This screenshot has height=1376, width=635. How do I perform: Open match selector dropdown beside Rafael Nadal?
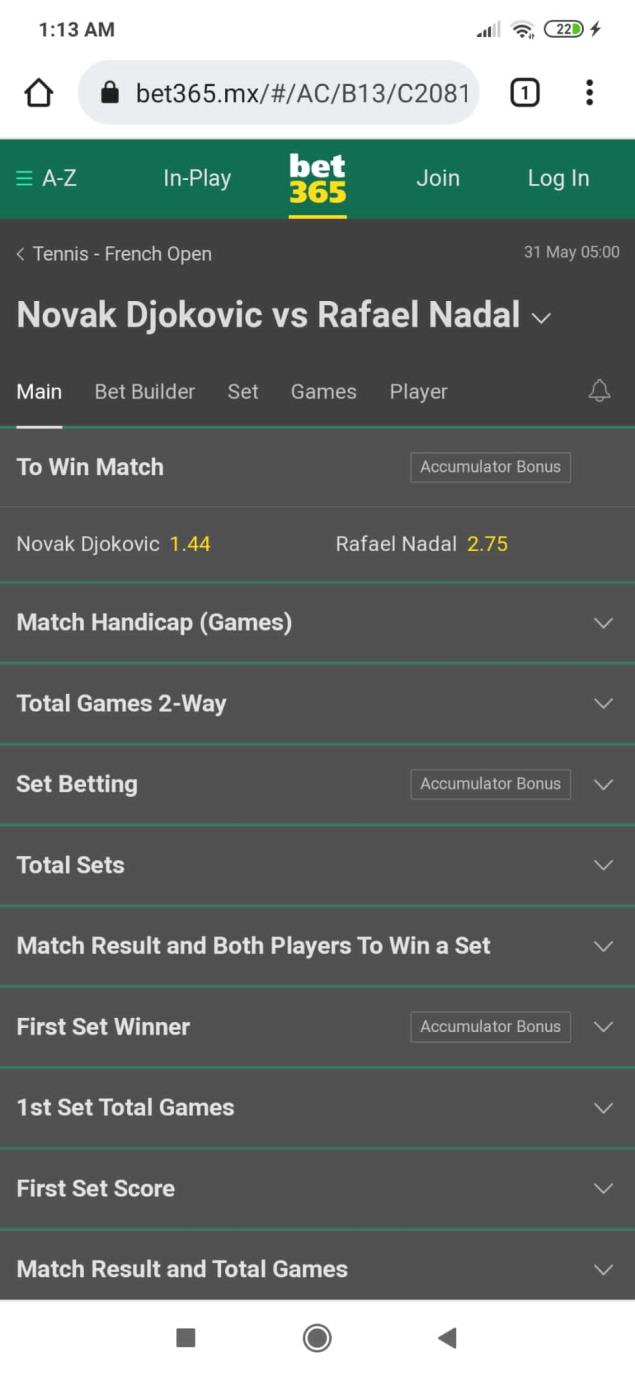[541, 318]
